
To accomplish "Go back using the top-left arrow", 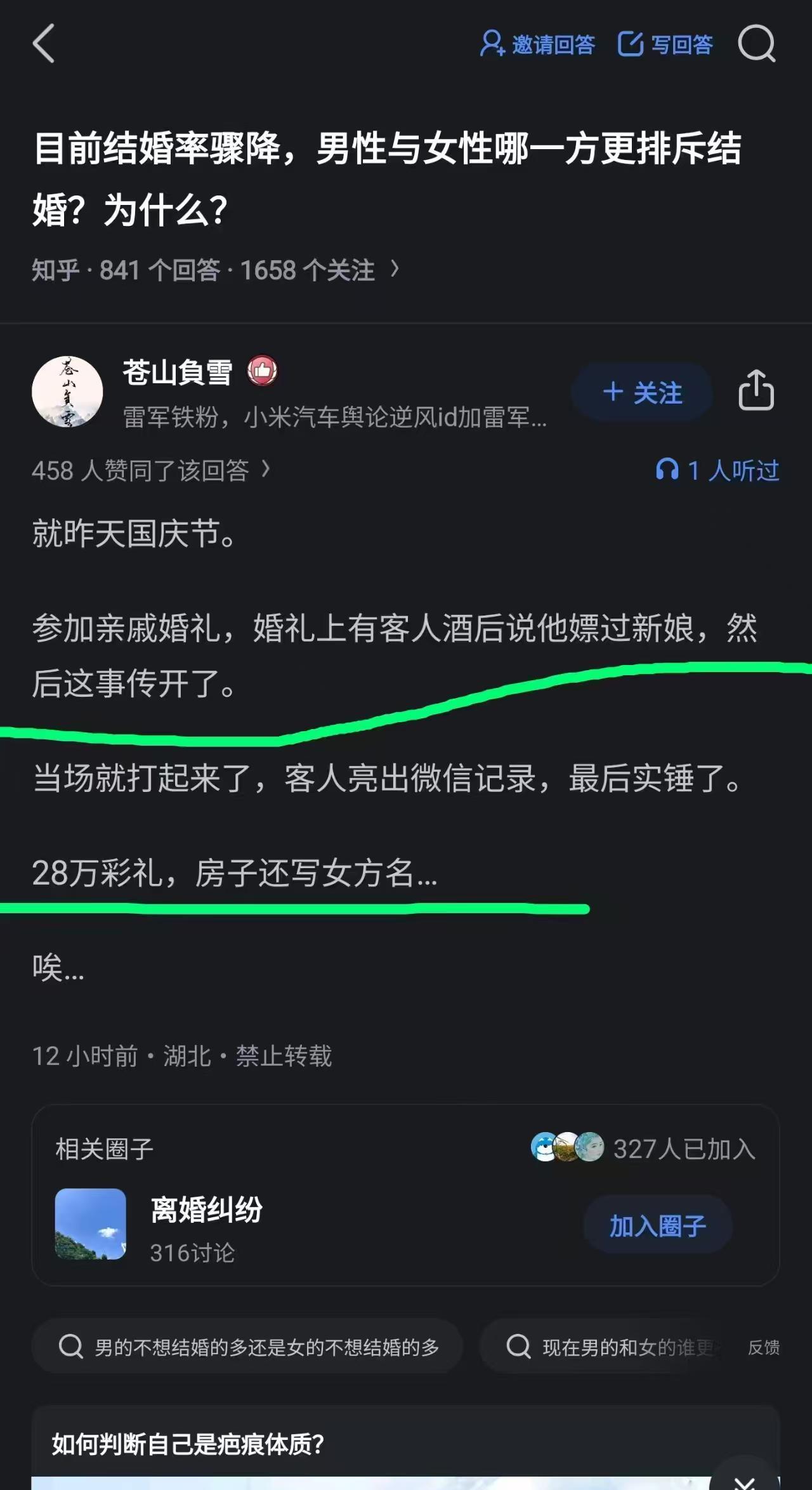I will coord(44,44).
